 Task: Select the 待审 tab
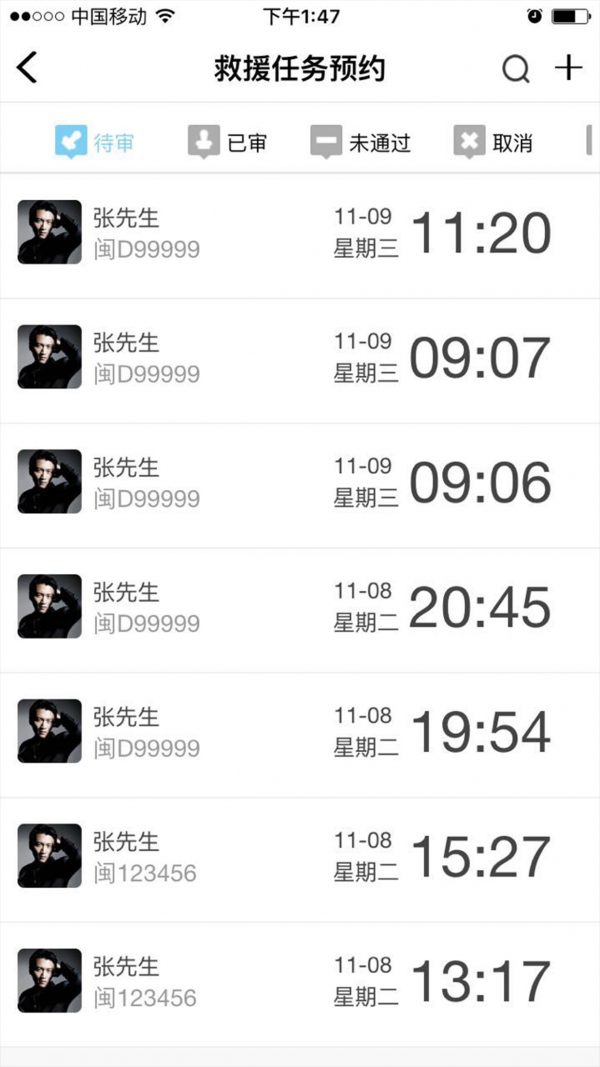pos(95,142)
